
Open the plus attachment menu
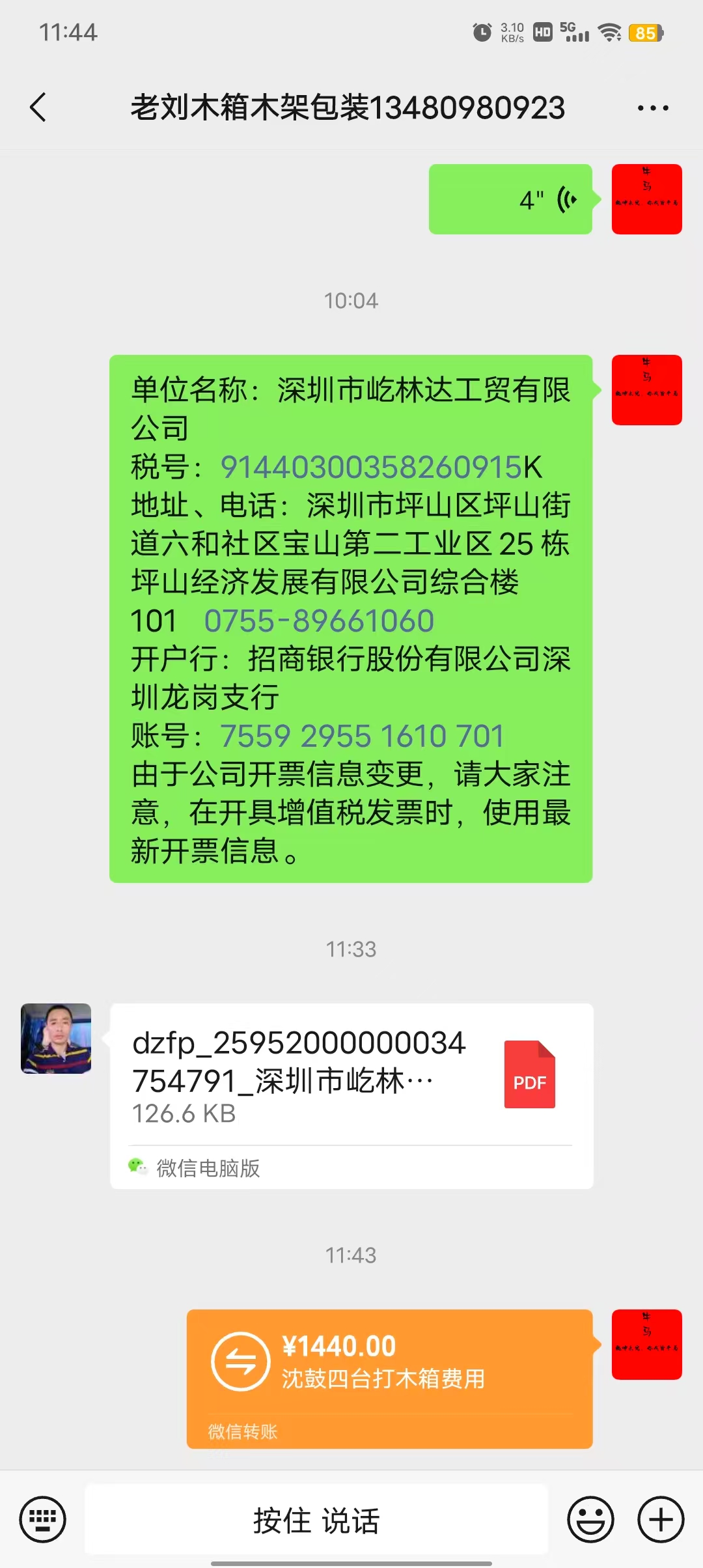tap(661, 1520)
